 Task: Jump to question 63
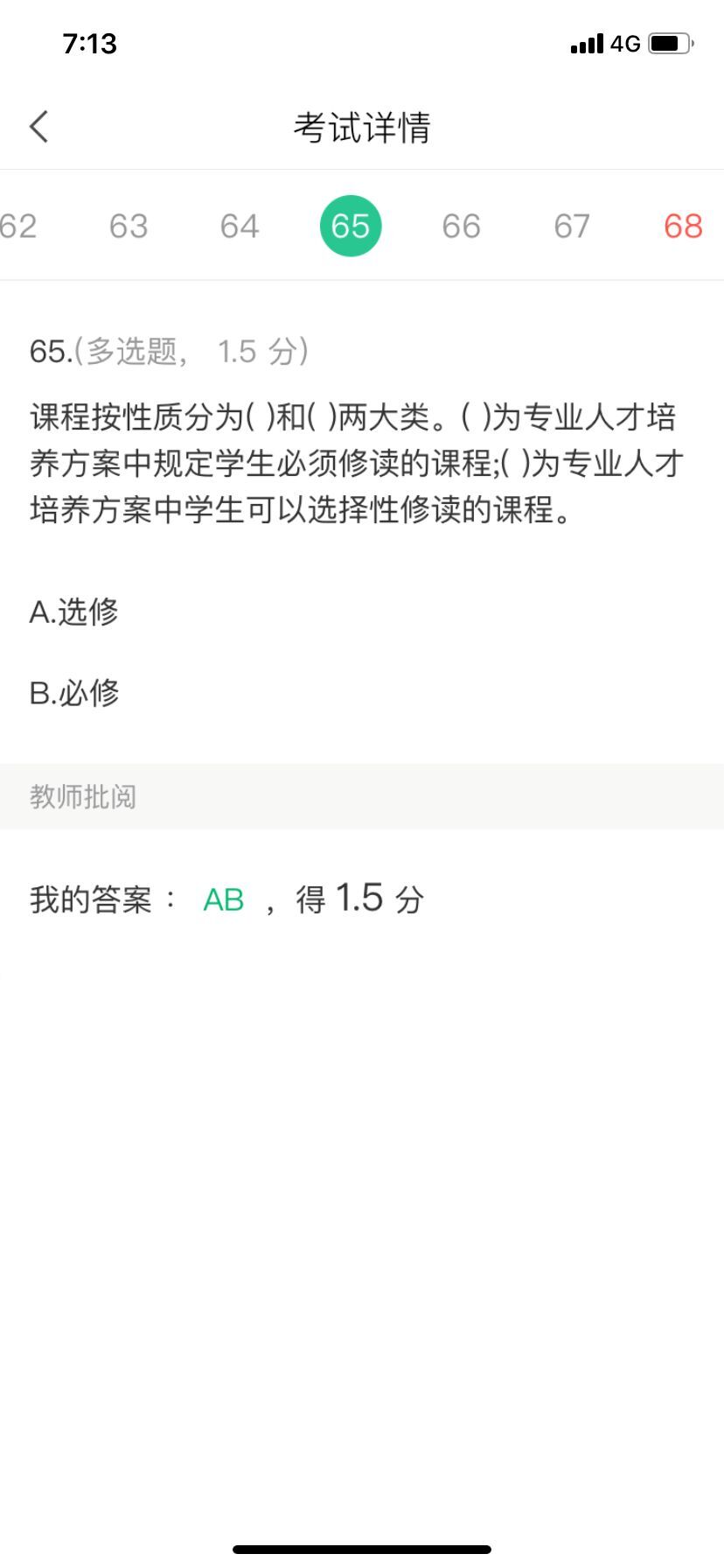(129, 226)
